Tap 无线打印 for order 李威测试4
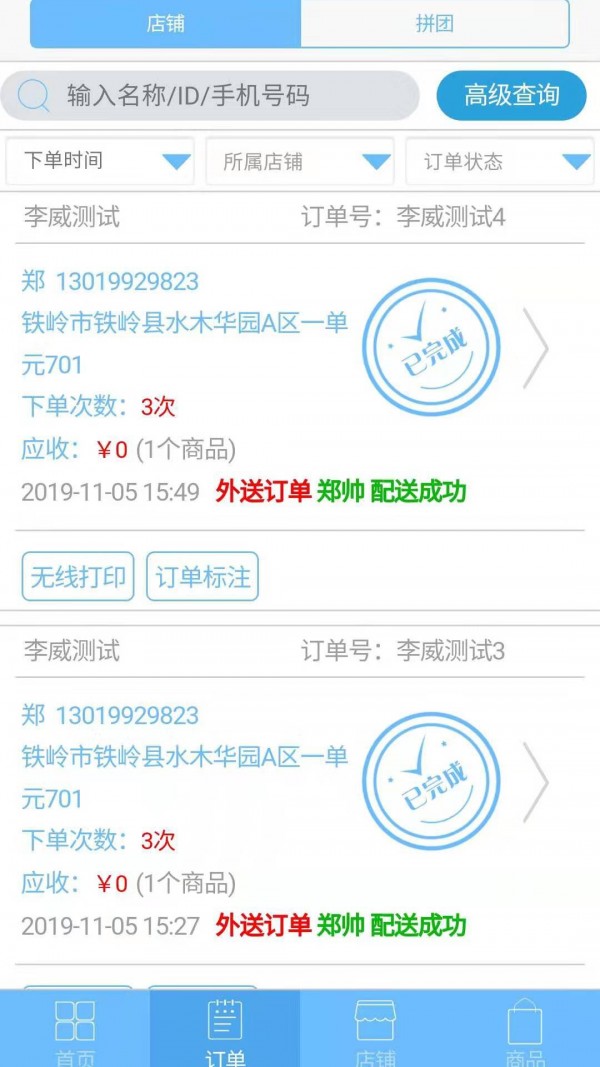Viewport: 600px width, 1067px height. tap(78, 577)
